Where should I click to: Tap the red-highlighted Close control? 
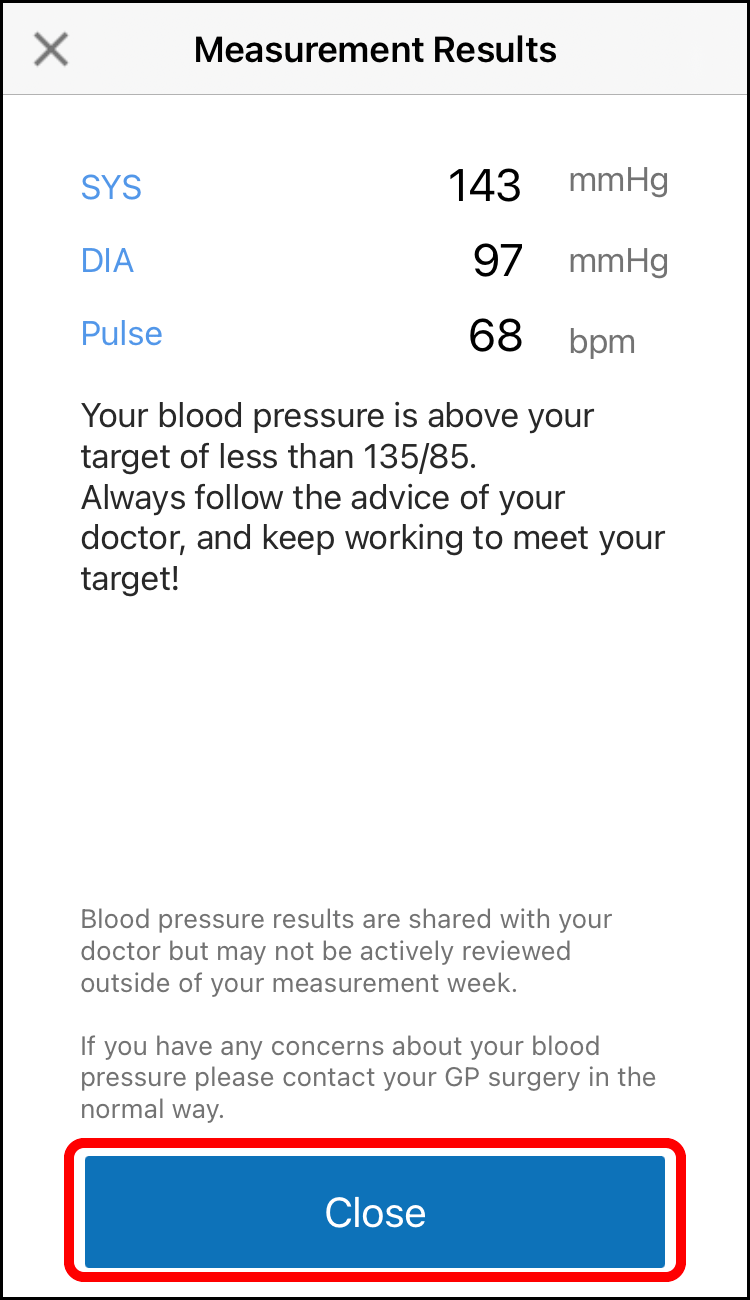[x=375, y=1212]
